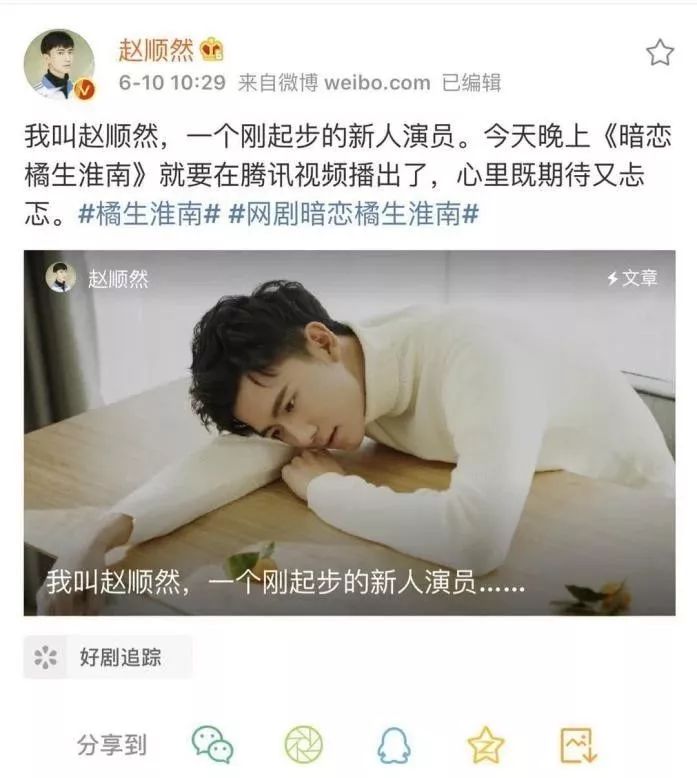Save the post as an image
Screen dimensions: 697x778
pos(578,744)
